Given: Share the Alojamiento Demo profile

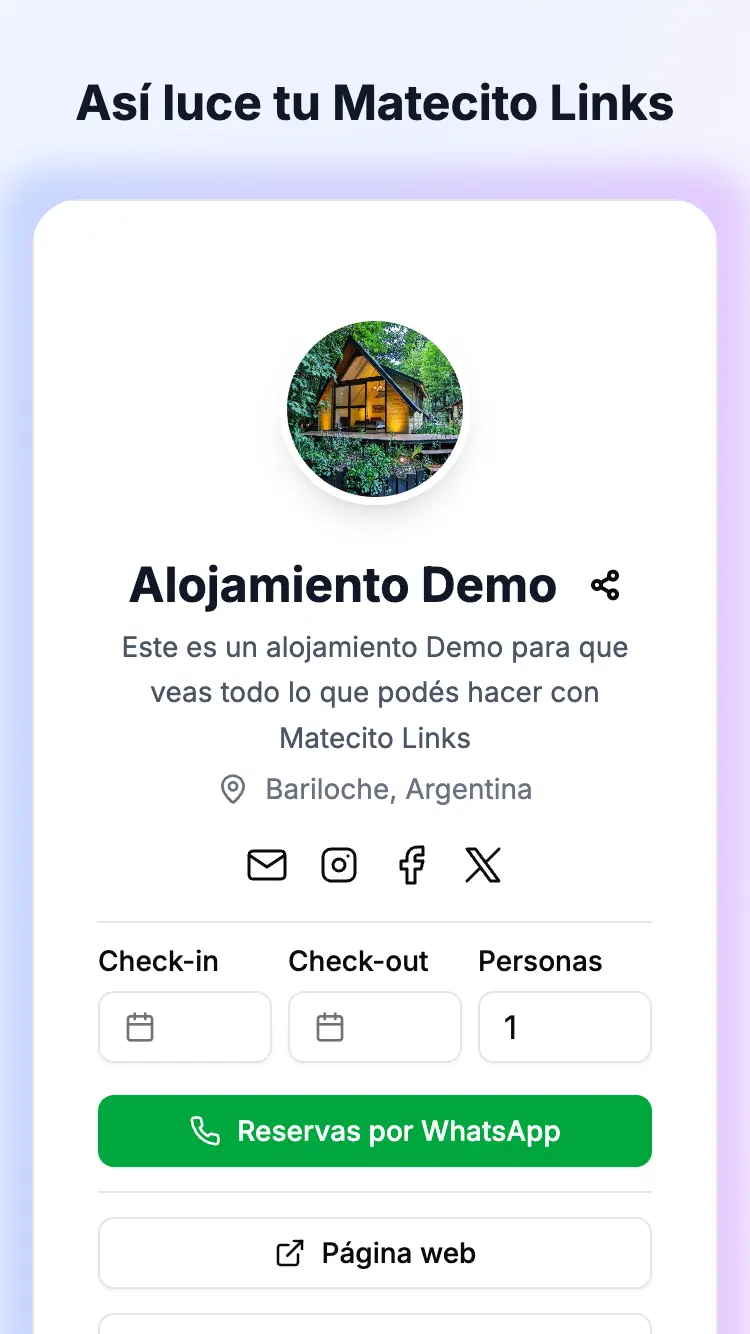Looking at the screenshot, I should pyautogui.click(x=605, y=585).
